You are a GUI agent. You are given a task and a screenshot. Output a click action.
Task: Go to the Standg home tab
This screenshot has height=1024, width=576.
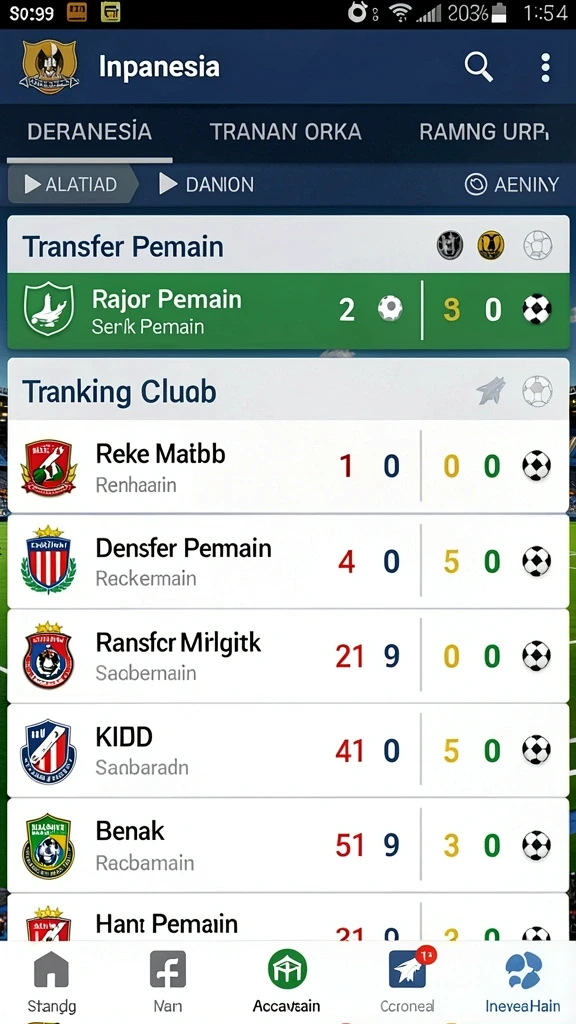pos(52,981)
